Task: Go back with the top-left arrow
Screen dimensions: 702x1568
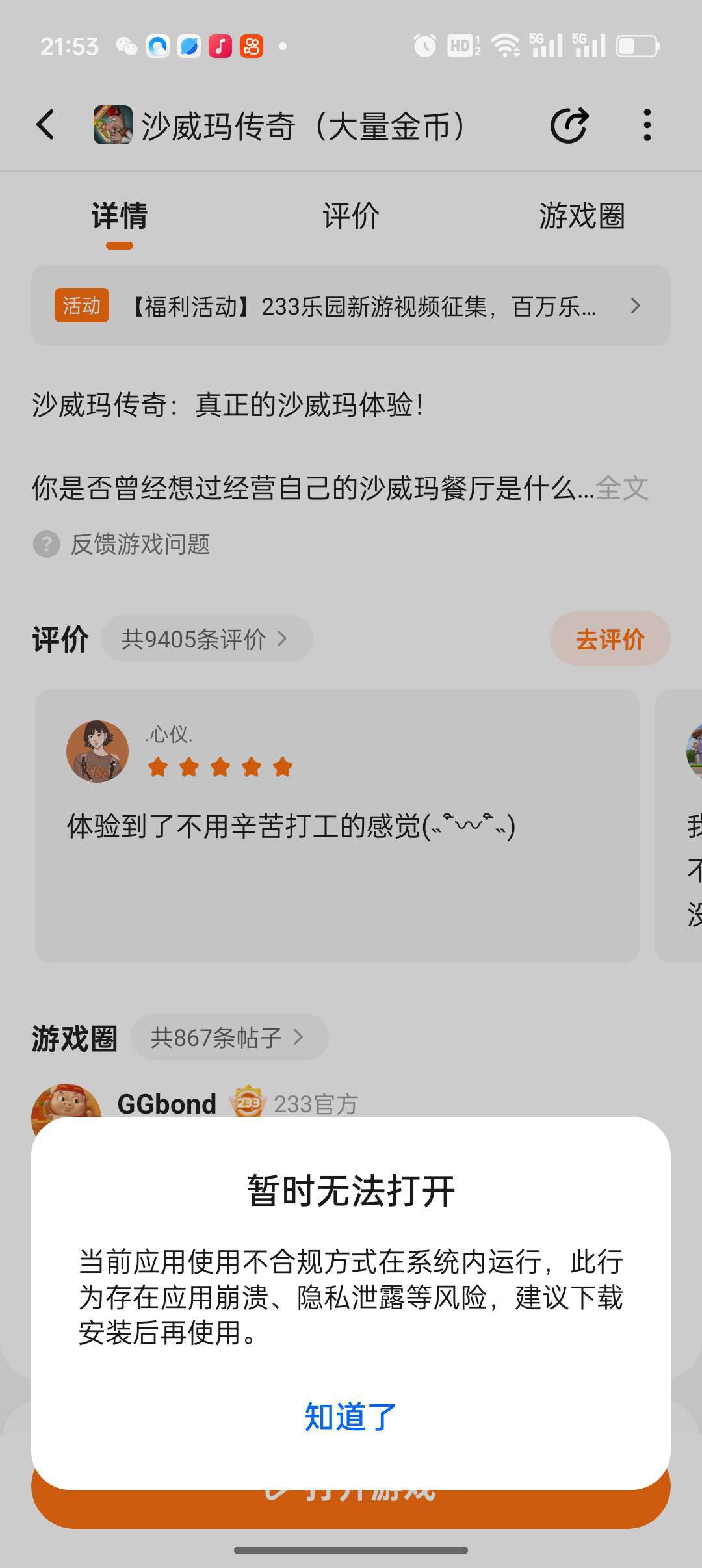Action: 45,125
